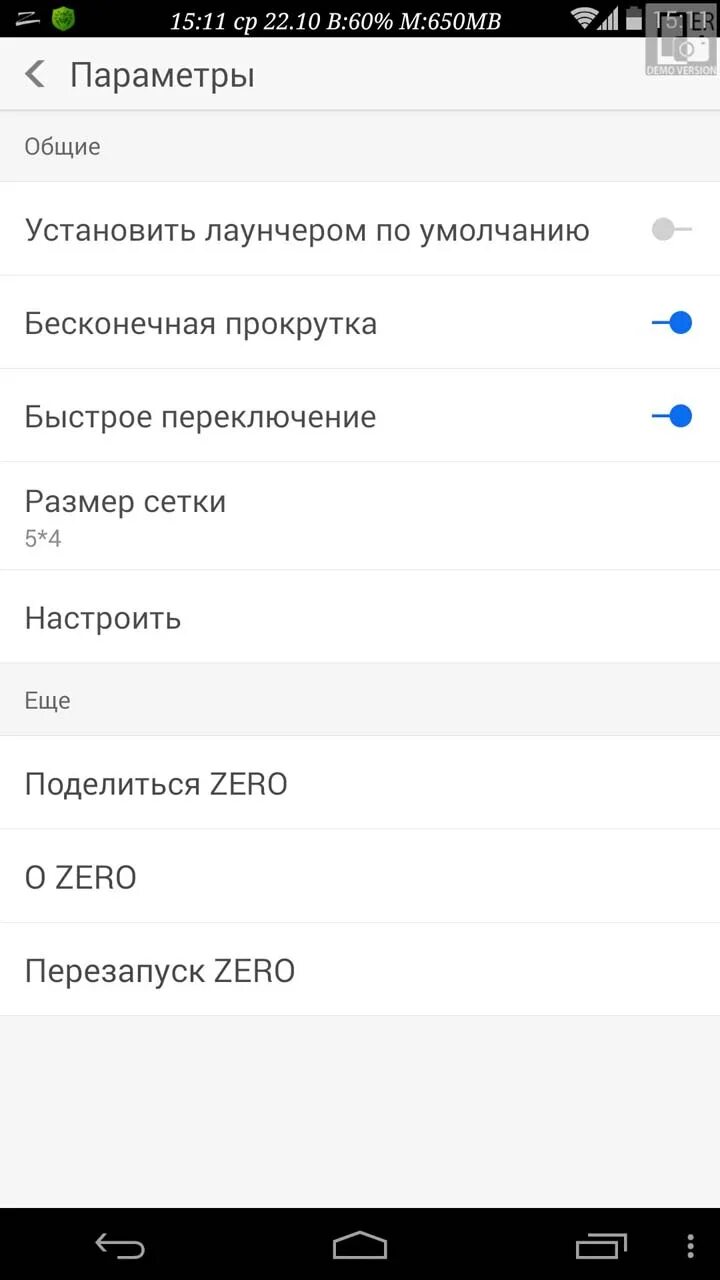The height and width of the screenshot is (1280, 720).
Task: Open Размер сетки setting
Action: pyautogui.click(x=360, y=516)
